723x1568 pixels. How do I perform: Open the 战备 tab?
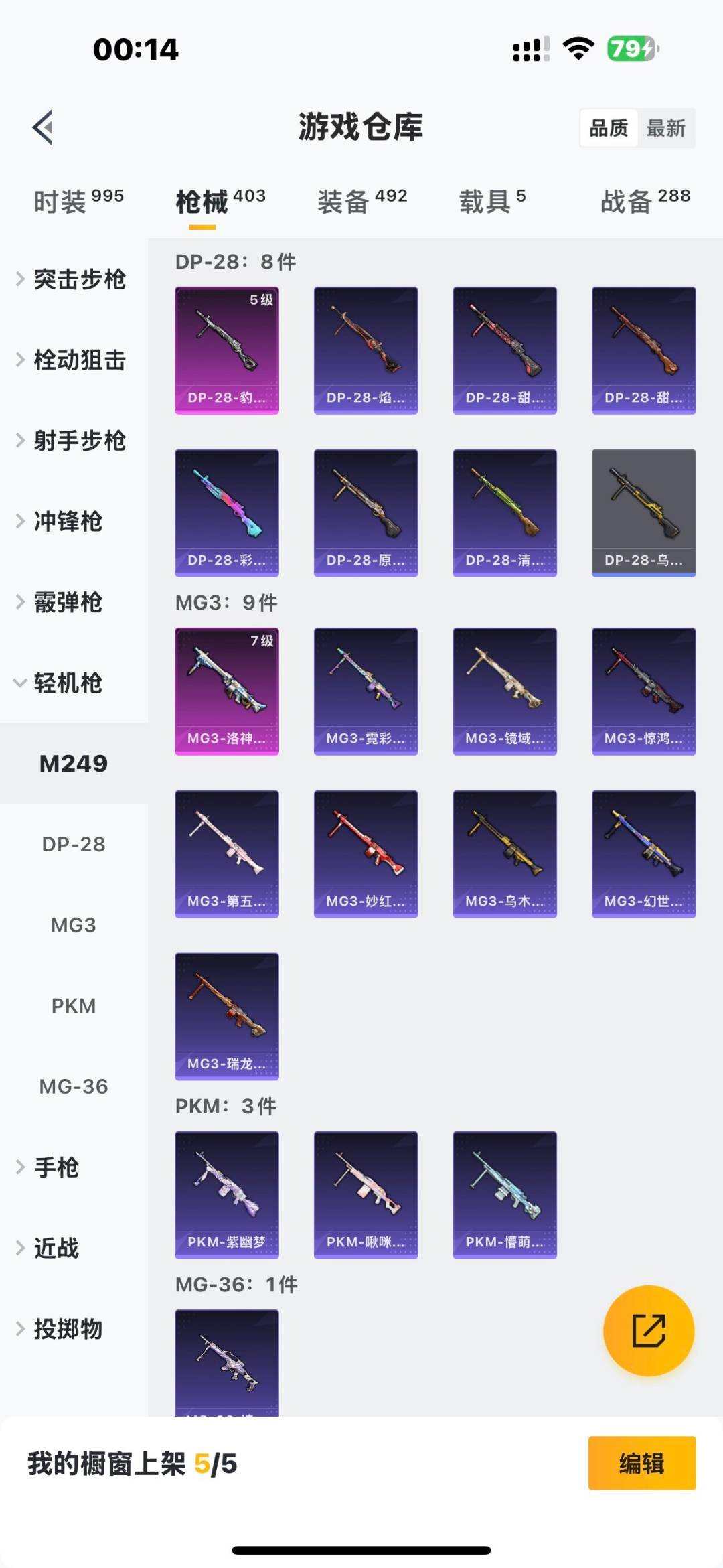coord(645,200)
